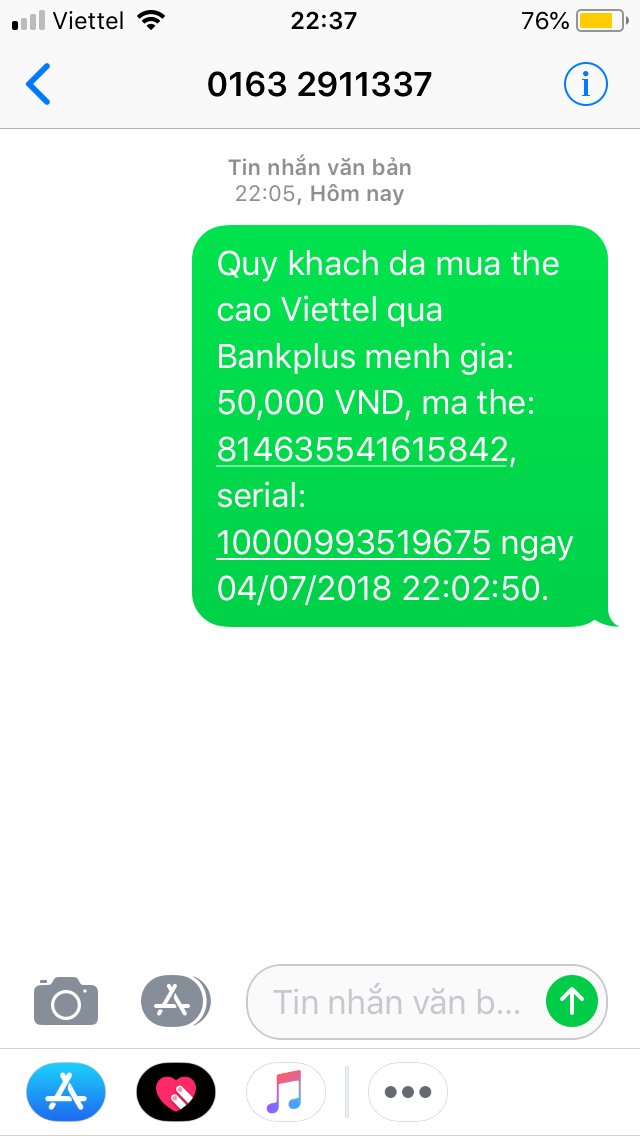Open contact info for 0163 2911337

(x=586, y=85)
